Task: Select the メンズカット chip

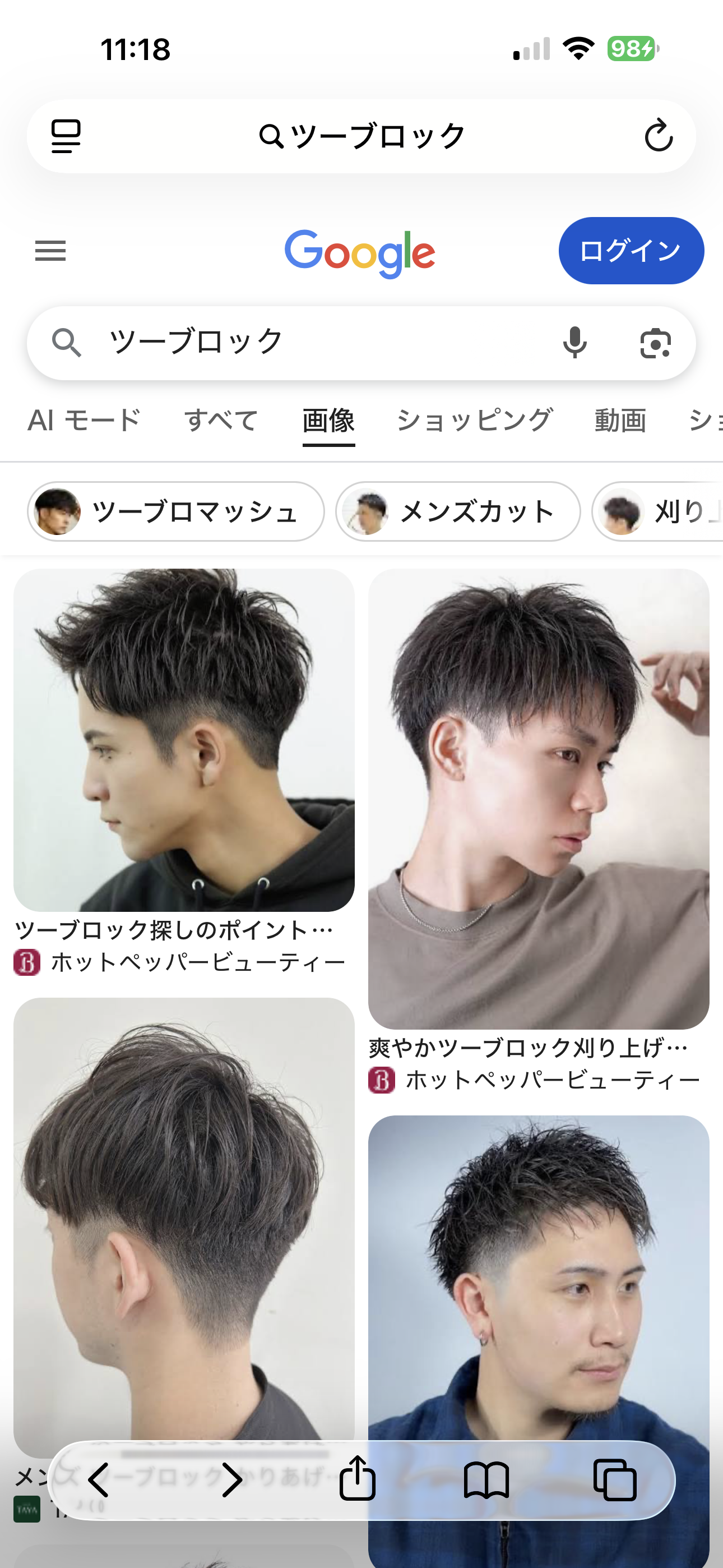Action: [x=458, y=512]
